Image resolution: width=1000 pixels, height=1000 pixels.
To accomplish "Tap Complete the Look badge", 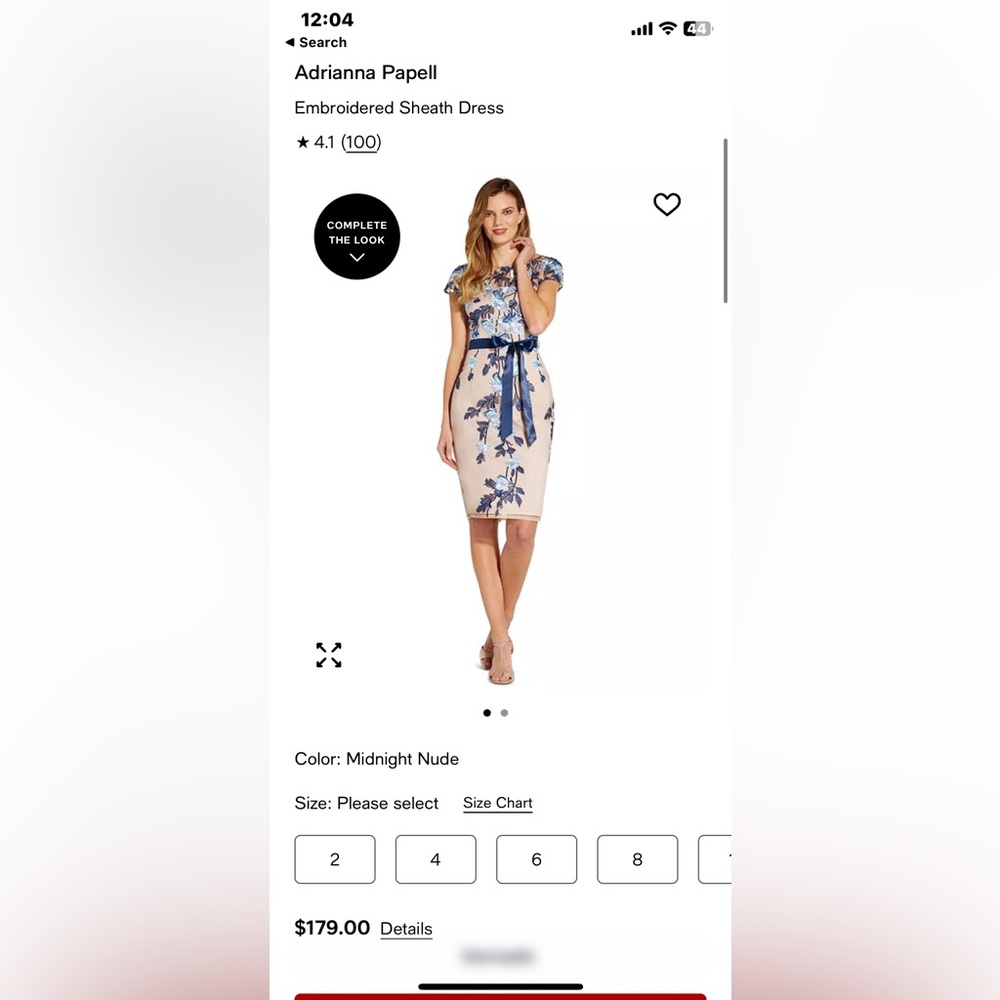I will (x=357, y=237).
